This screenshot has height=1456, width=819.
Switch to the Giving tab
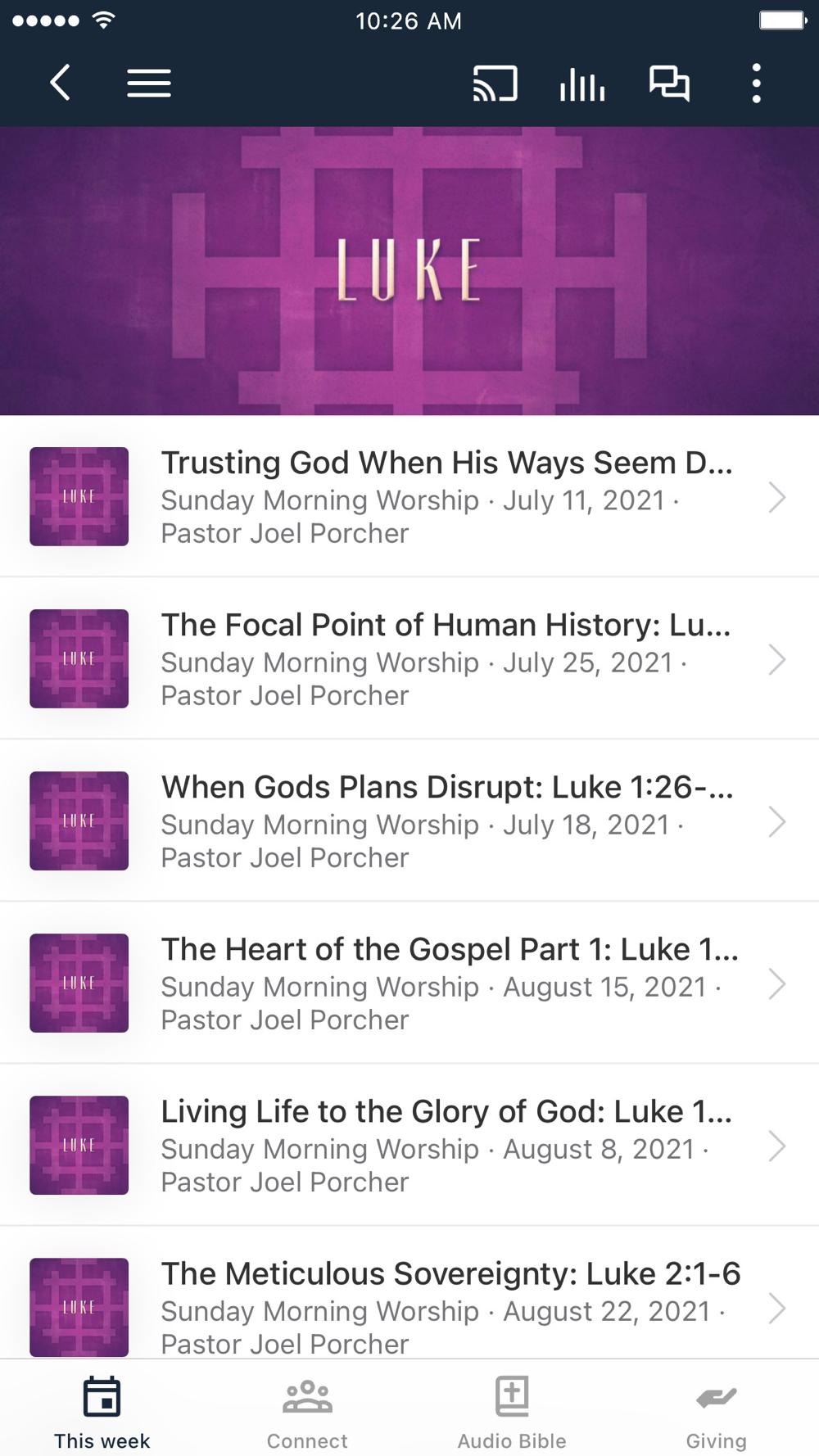click(716, 1412)
